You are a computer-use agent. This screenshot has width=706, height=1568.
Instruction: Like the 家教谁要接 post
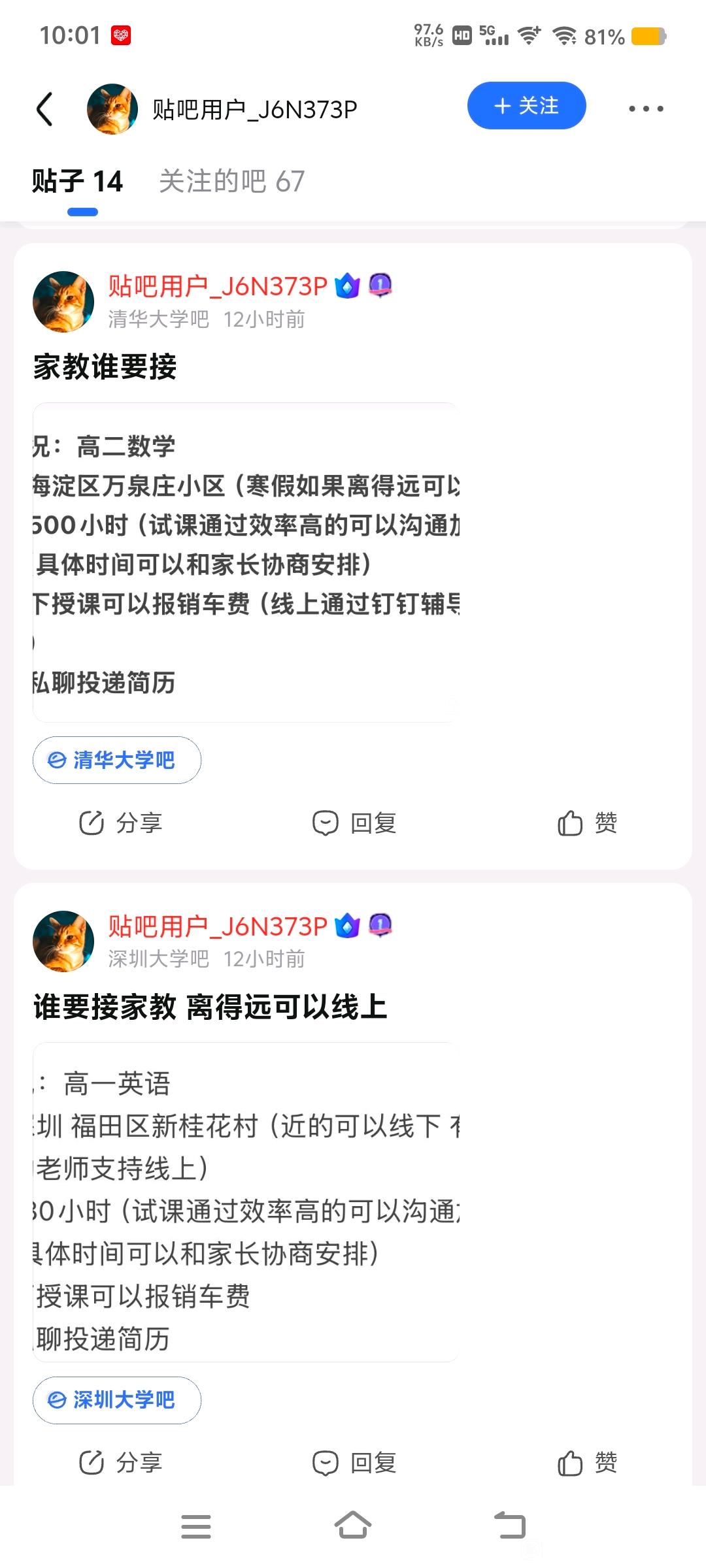[x=587, y=823]
